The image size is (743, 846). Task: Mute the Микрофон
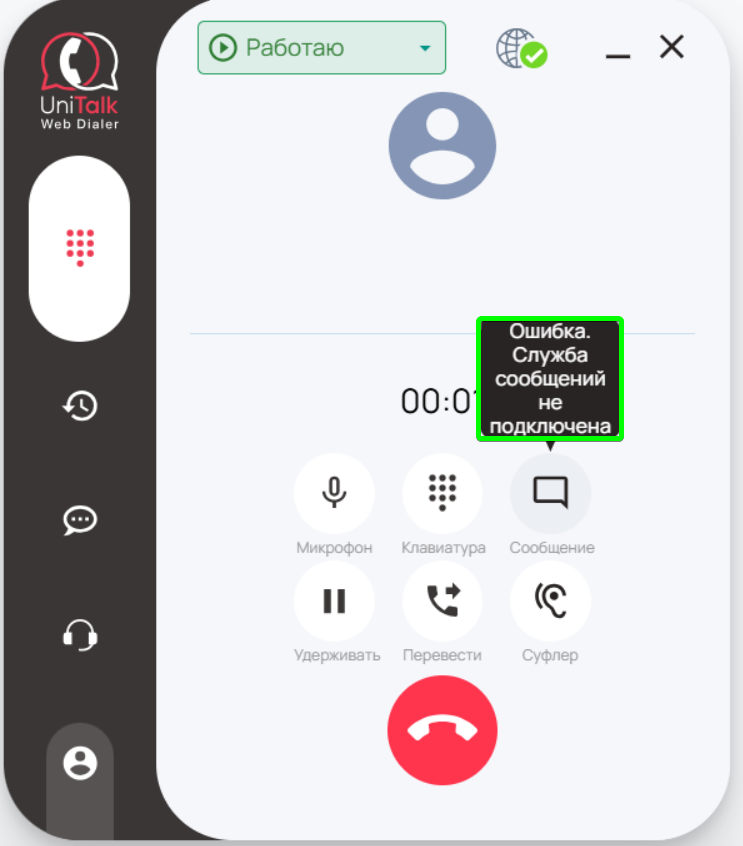[x=334, y=491]
